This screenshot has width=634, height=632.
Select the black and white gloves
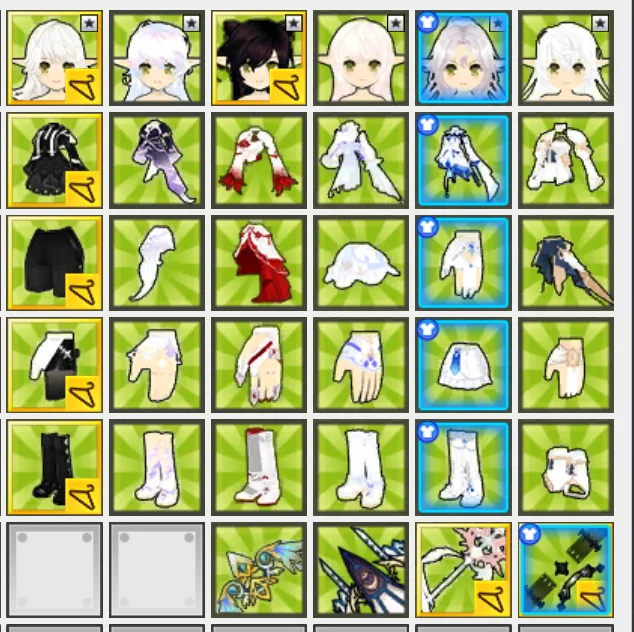54,364
